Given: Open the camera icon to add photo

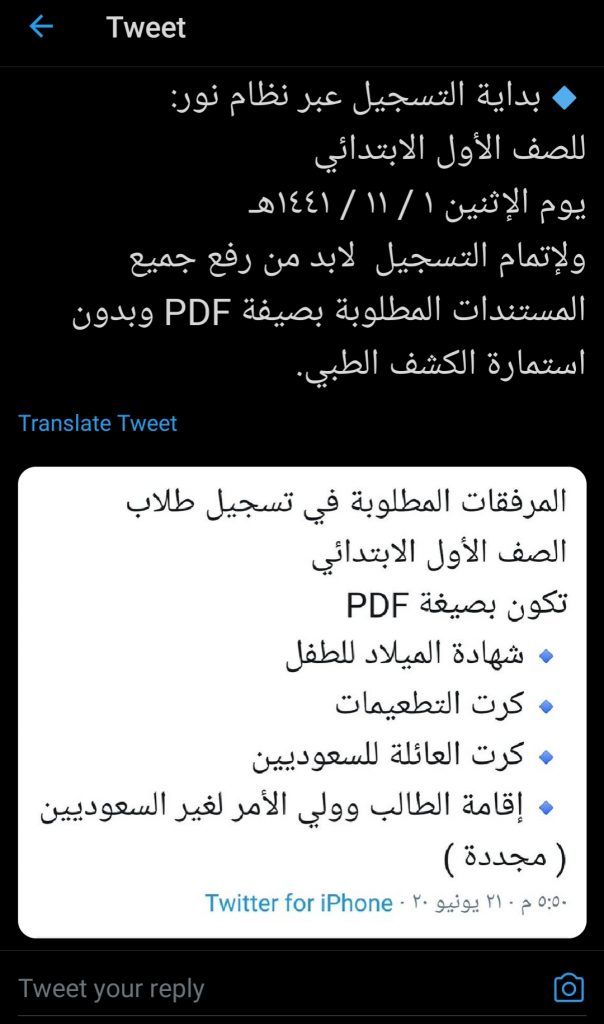Looking at the screenshot, I should (568, 989).
